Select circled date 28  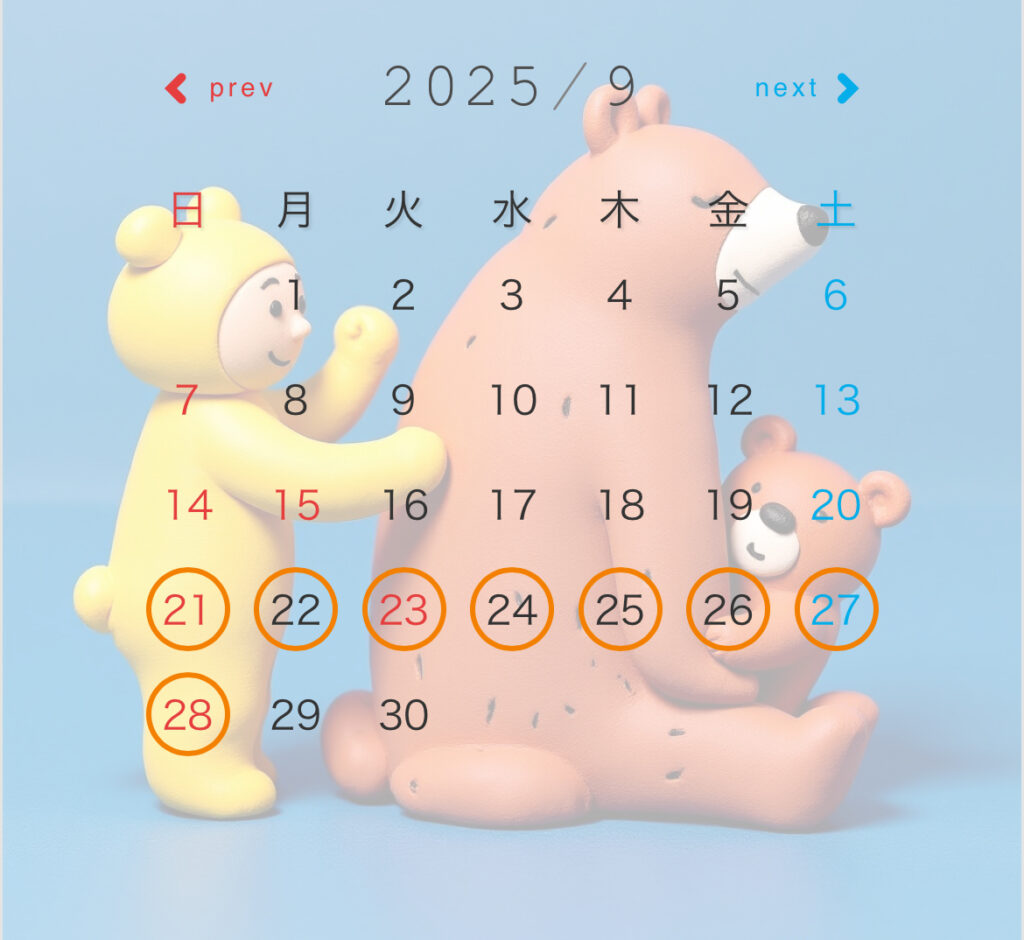click(x=188, y=715)
